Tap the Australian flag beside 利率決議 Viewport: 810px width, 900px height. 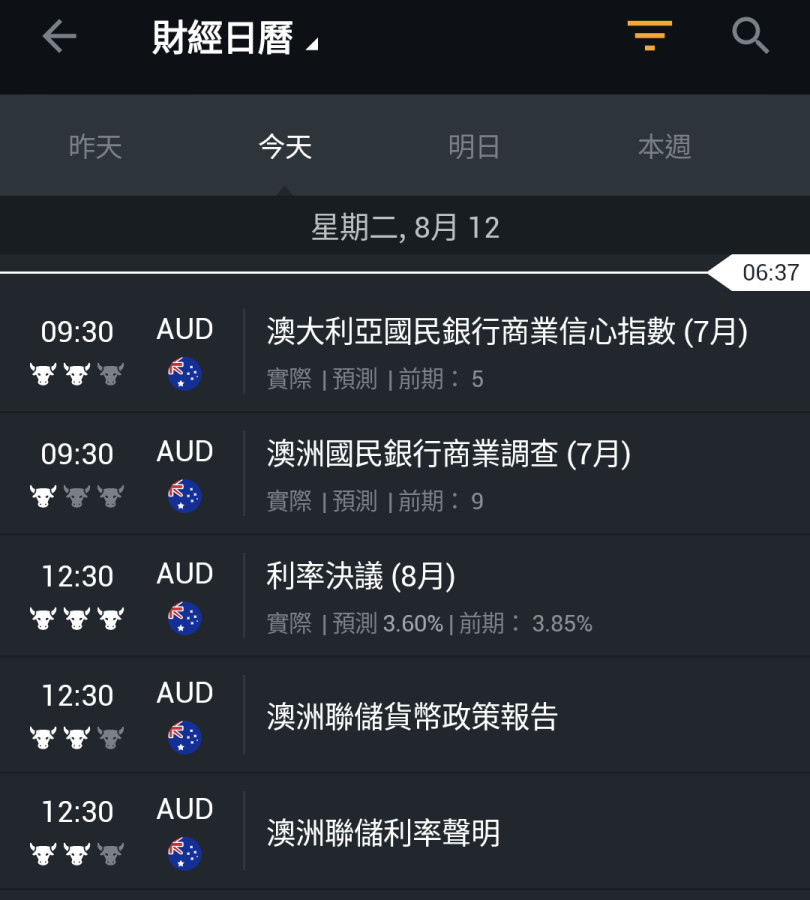pos(184,618)
